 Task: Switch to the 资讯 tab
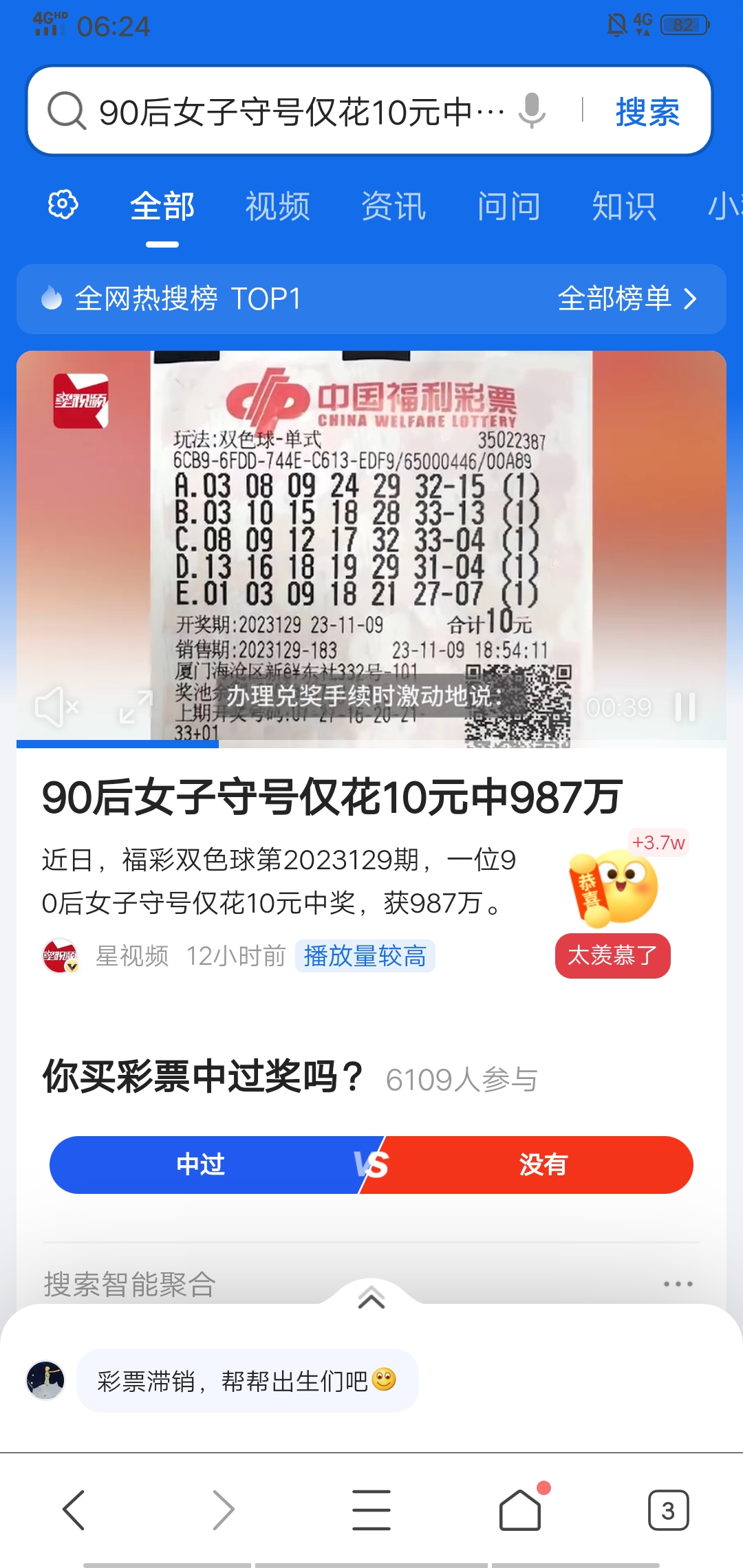(x=394, y=206)
